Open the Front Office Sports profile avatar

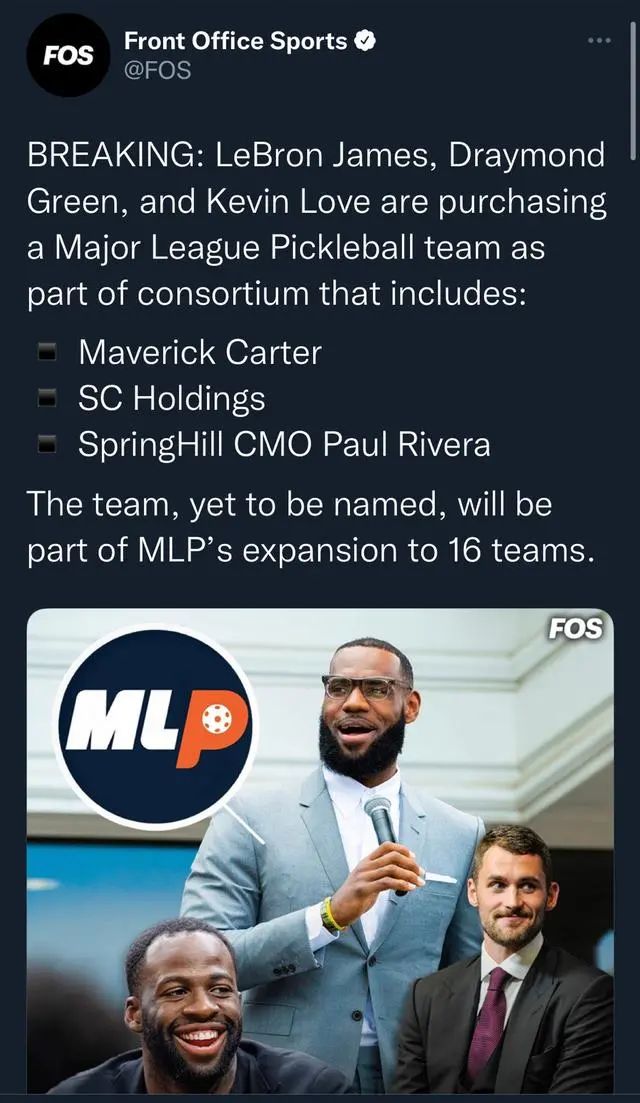[x=68, y=55]
